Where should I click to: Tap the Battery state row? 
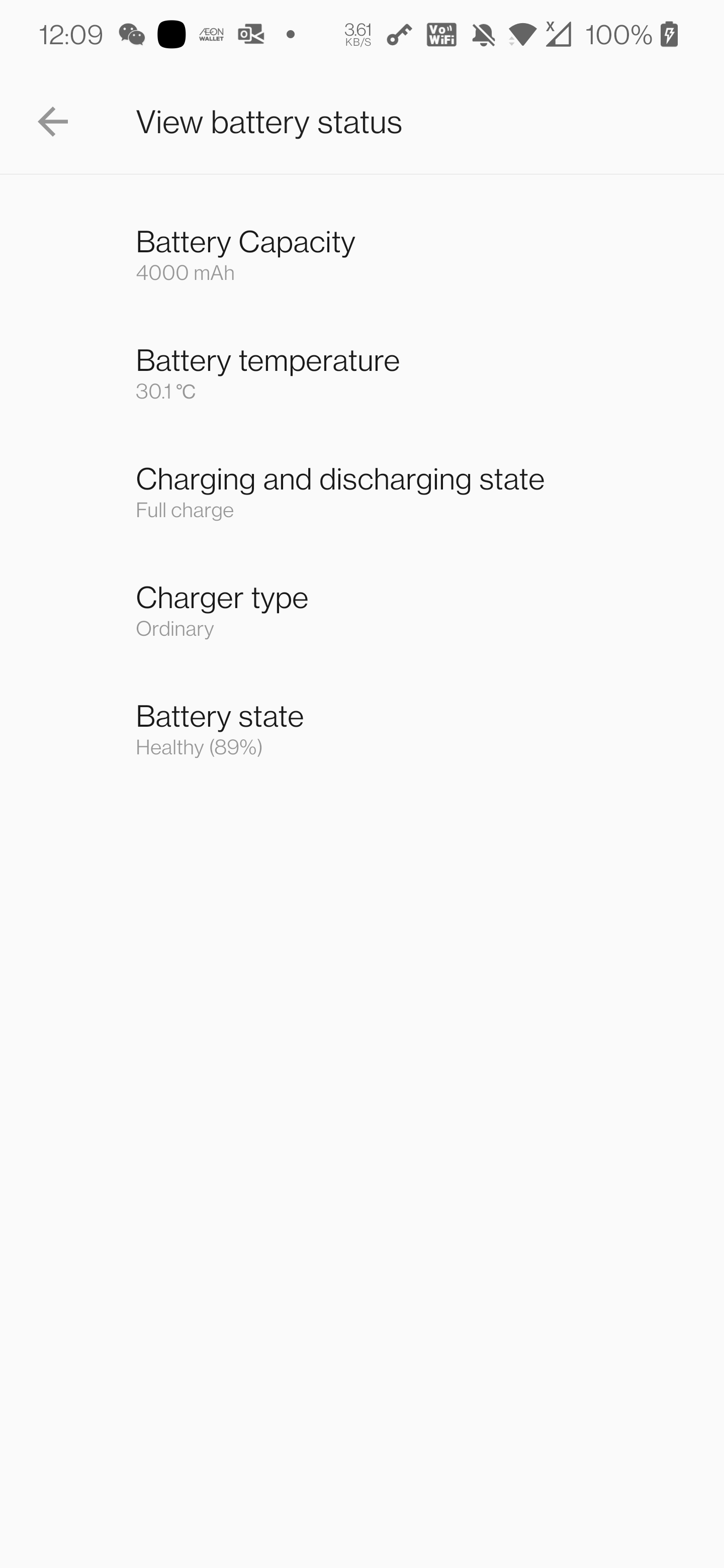361,729
